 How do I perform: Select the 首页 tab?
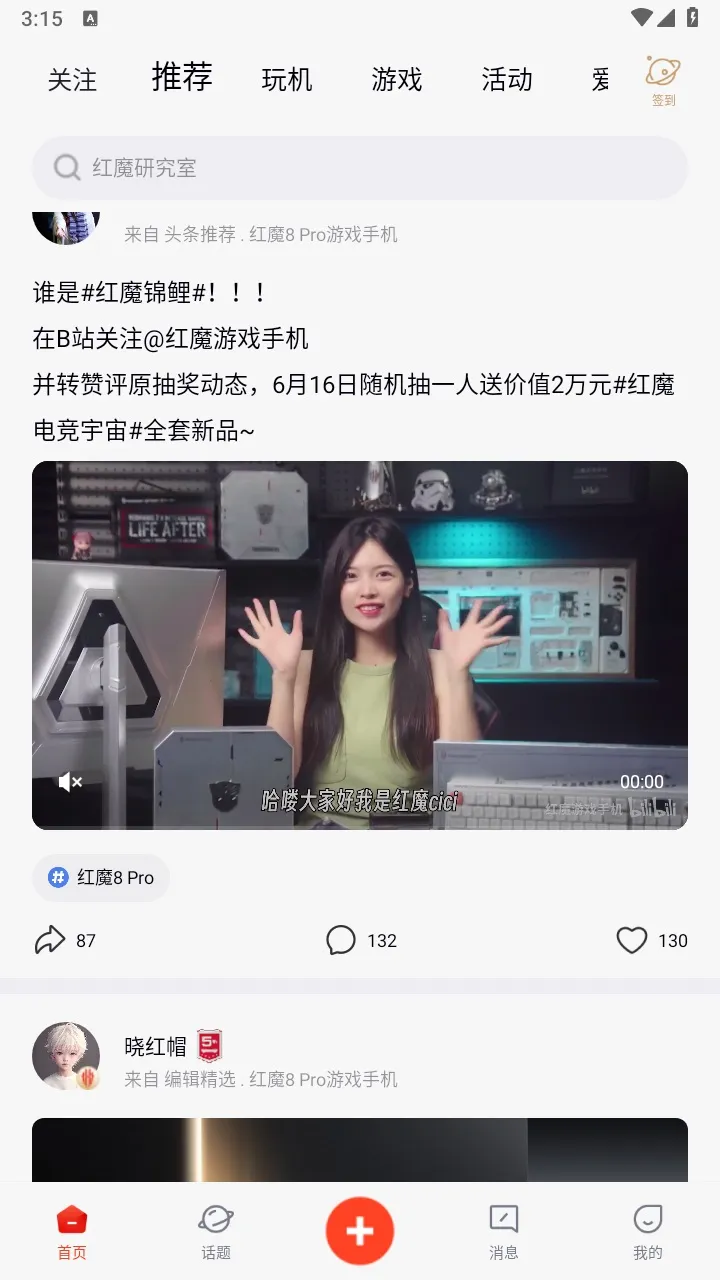point(72,1231)
